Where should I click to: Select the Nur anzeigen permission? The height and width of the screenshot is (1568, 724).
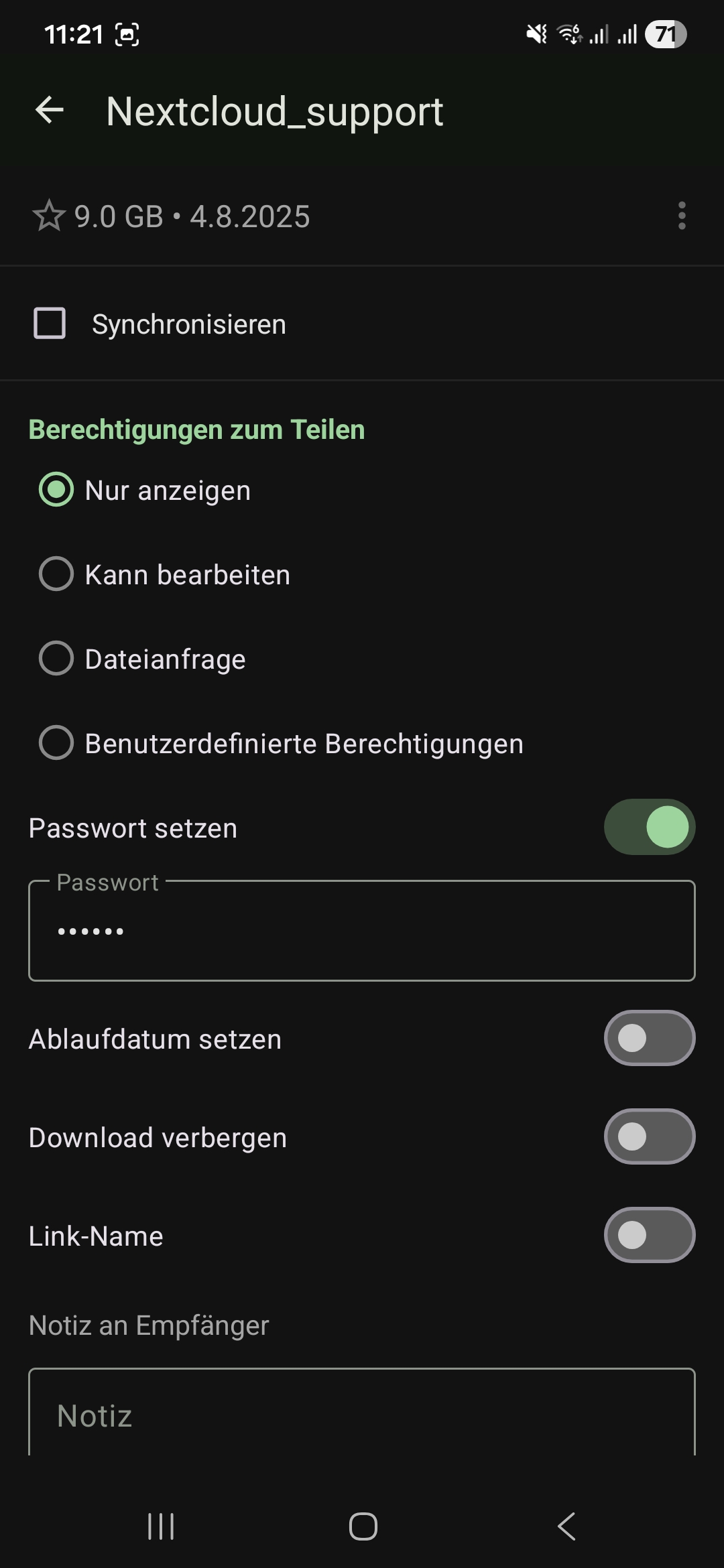click(56, 490)
